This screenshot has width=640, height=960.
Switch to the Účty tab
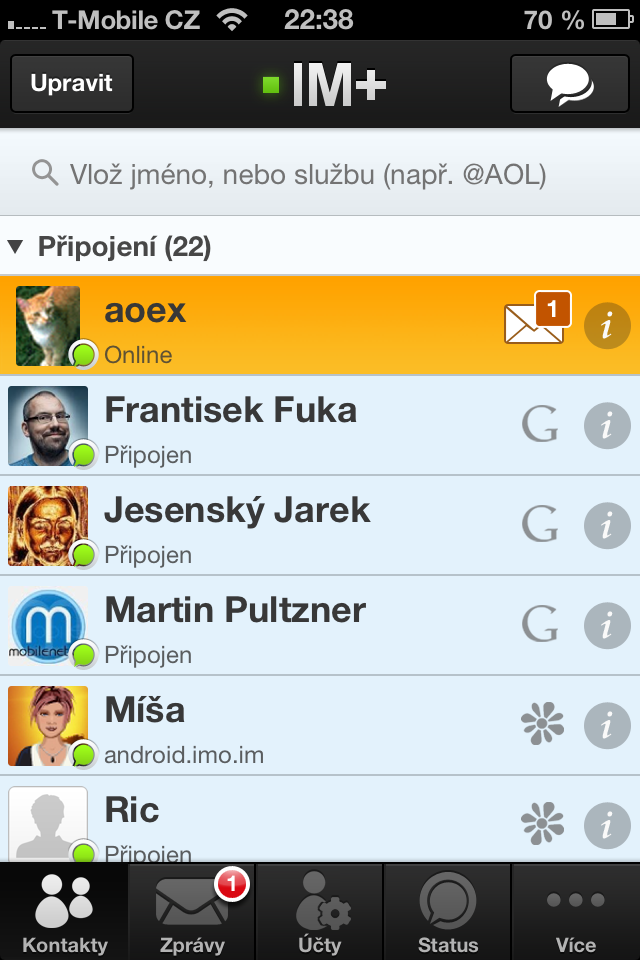pos(320,912)
